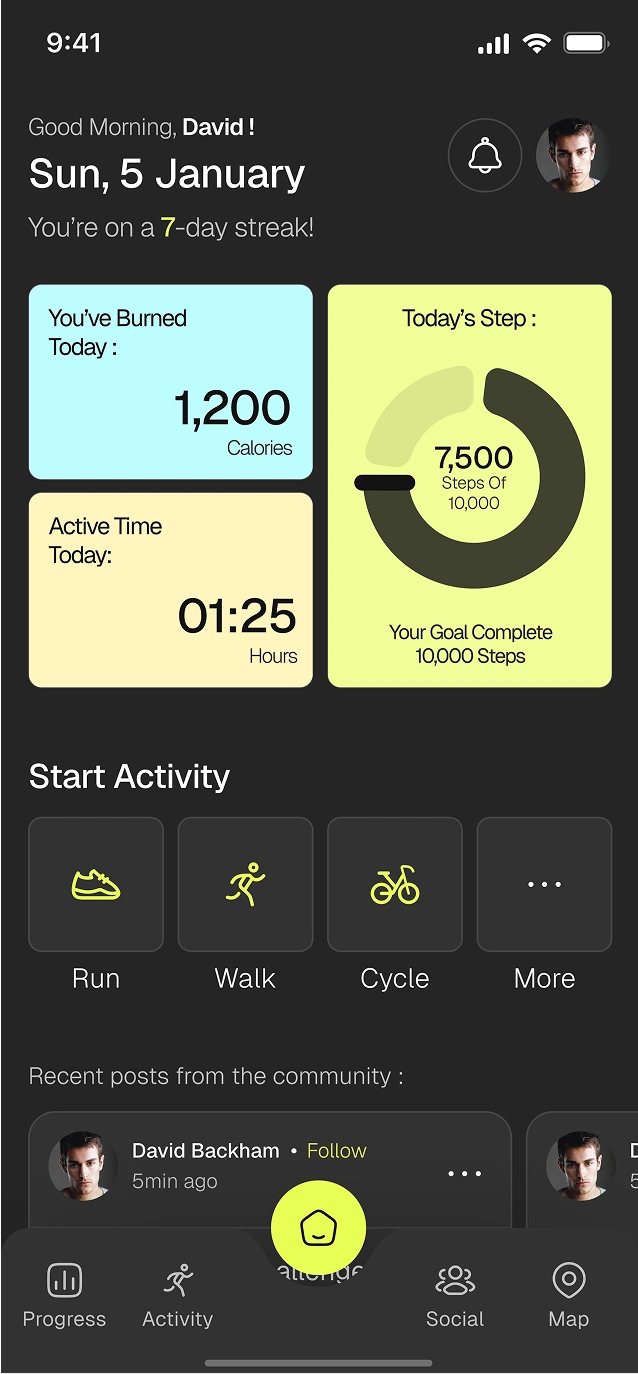The image size is (638, 1374).
Task: Switch to the Progress tab
Action: (65, 1296)
